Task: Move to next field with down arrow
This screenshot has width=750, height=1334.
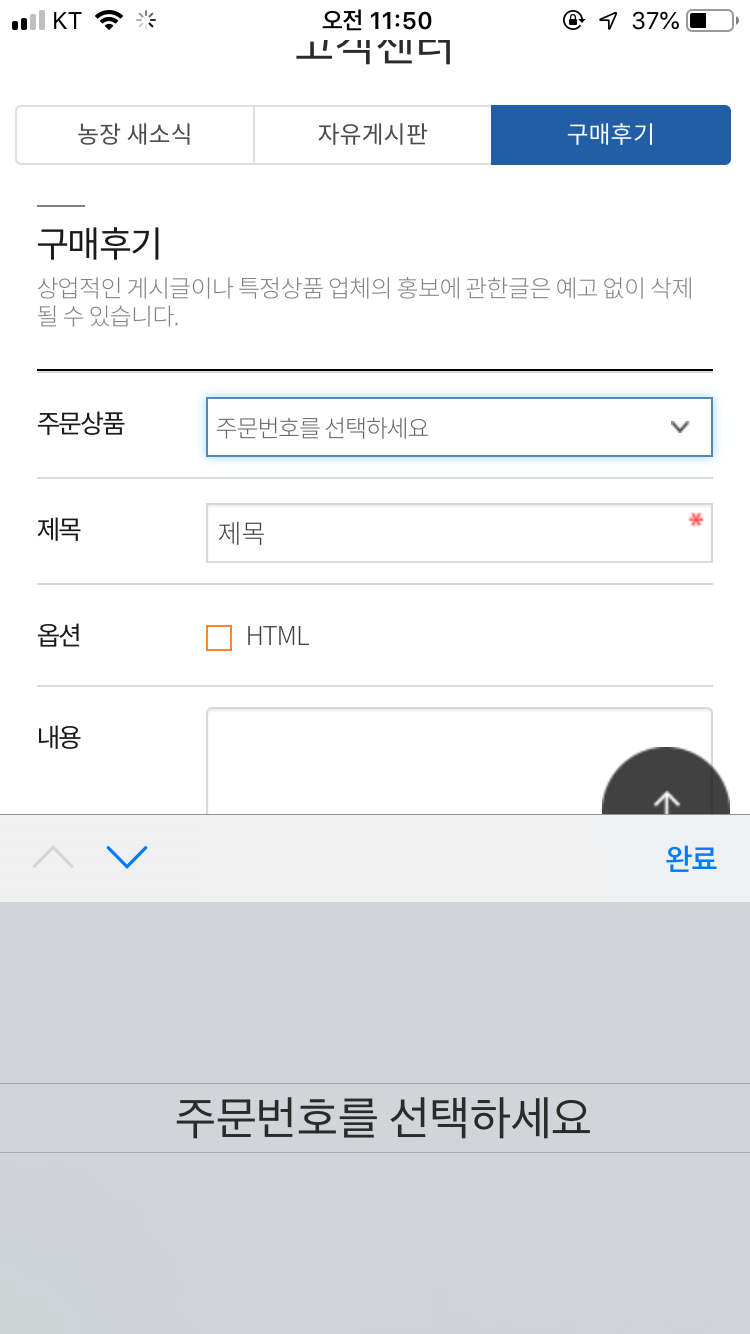Action: pos(127,857)
